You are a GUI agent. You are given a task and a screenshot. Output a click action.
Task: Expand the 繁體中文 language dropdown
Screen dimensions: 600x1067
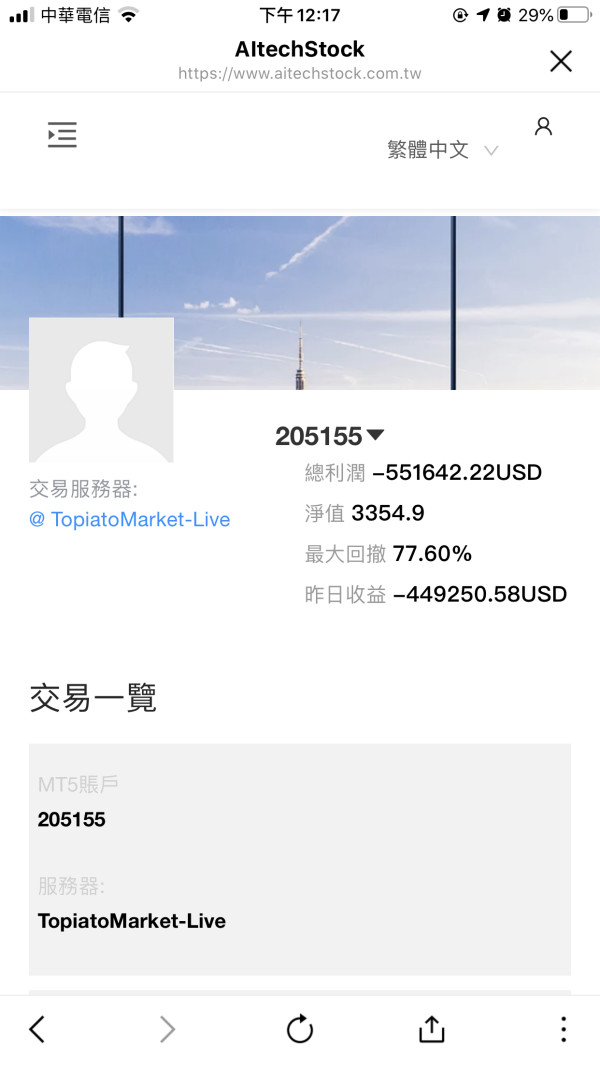[x=442, y=150]
